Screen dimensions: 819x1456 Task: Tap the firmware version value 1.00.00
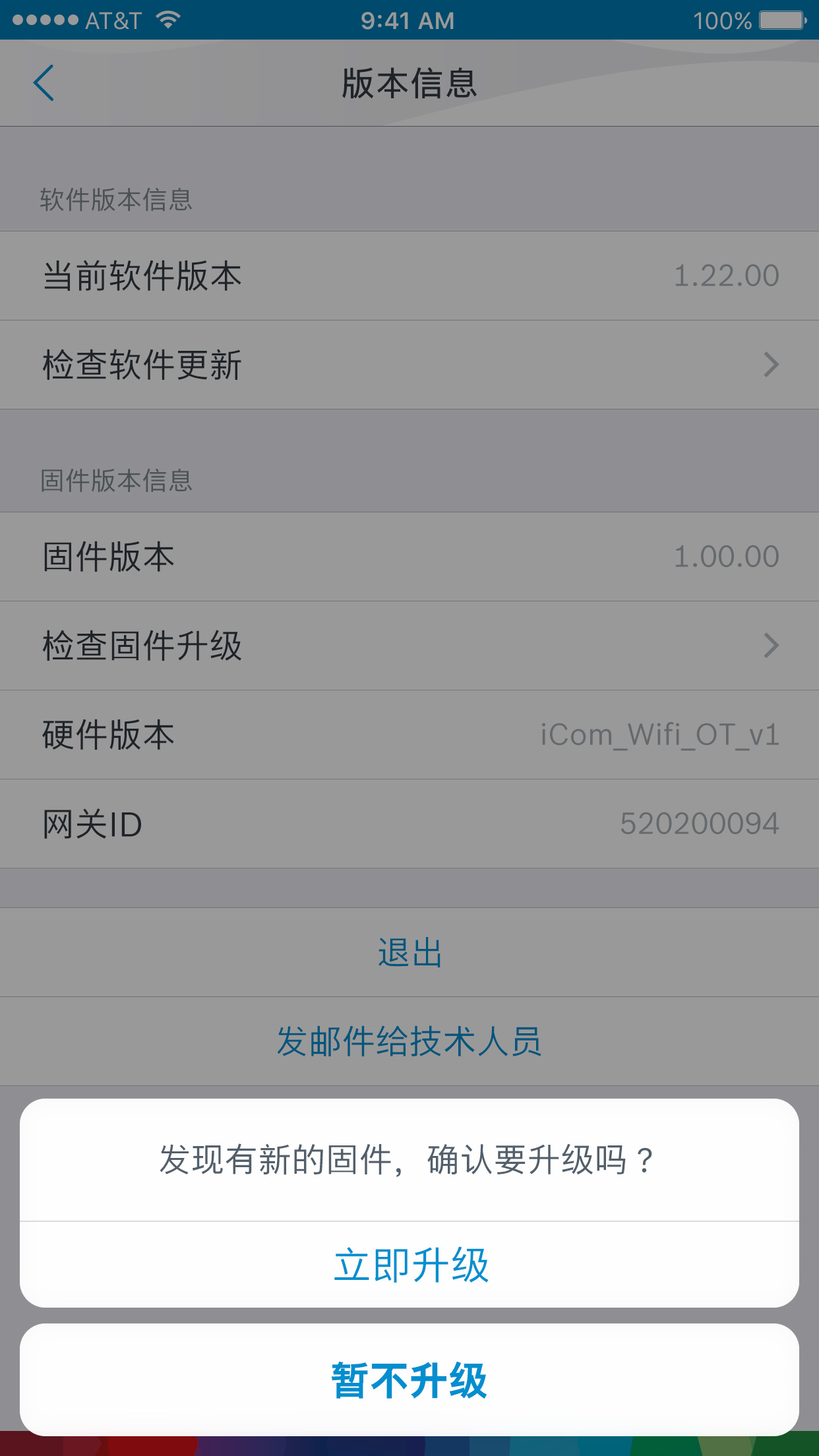pyautogui.click(x=725, y=557)
